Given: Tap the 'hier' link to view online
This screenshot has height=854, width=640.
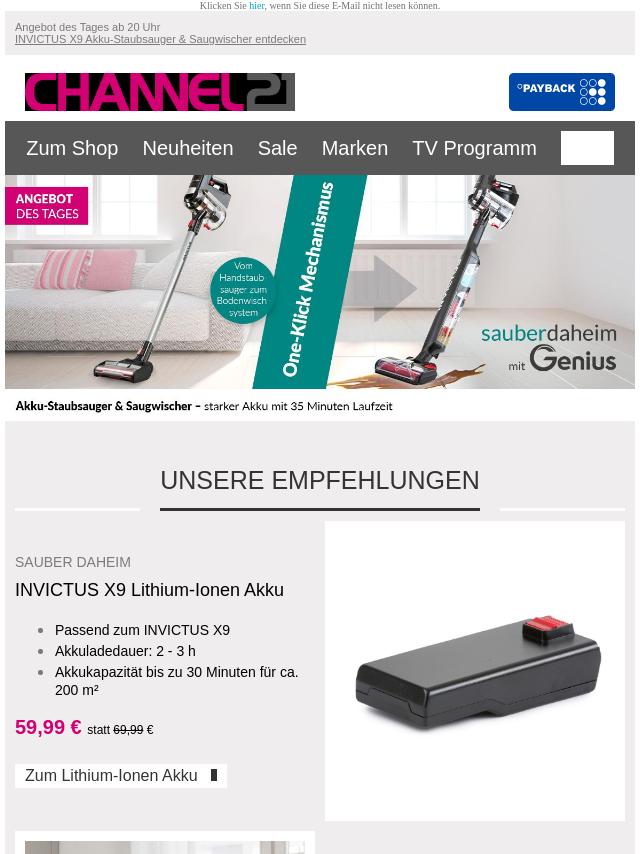Looking at the screenshot, I should pos(257,6).
